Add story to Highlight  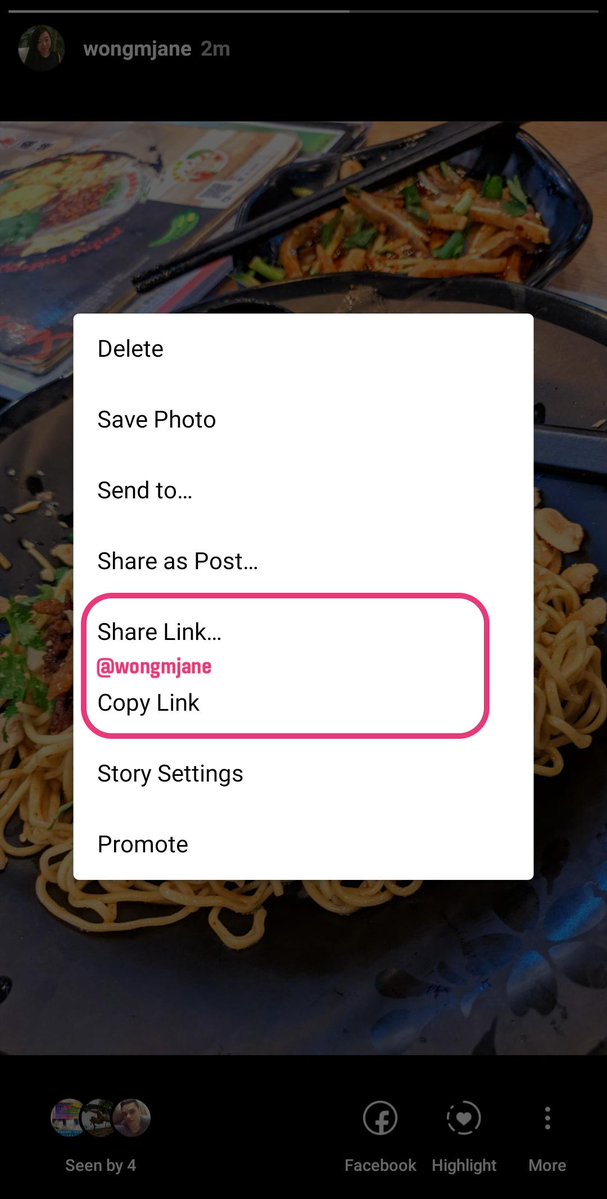(464, 1135)
